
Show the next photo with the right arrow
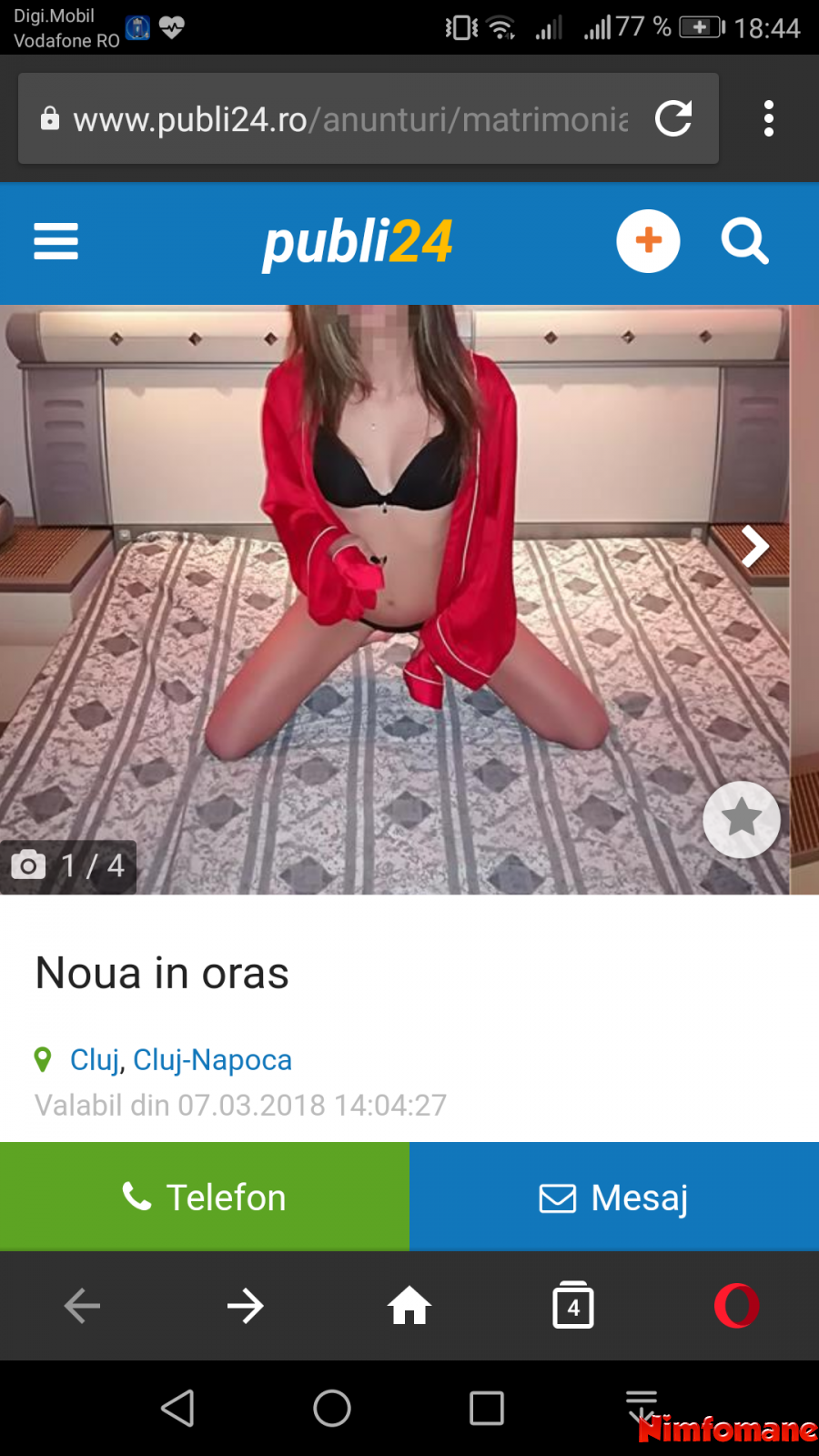click(754, 546)
